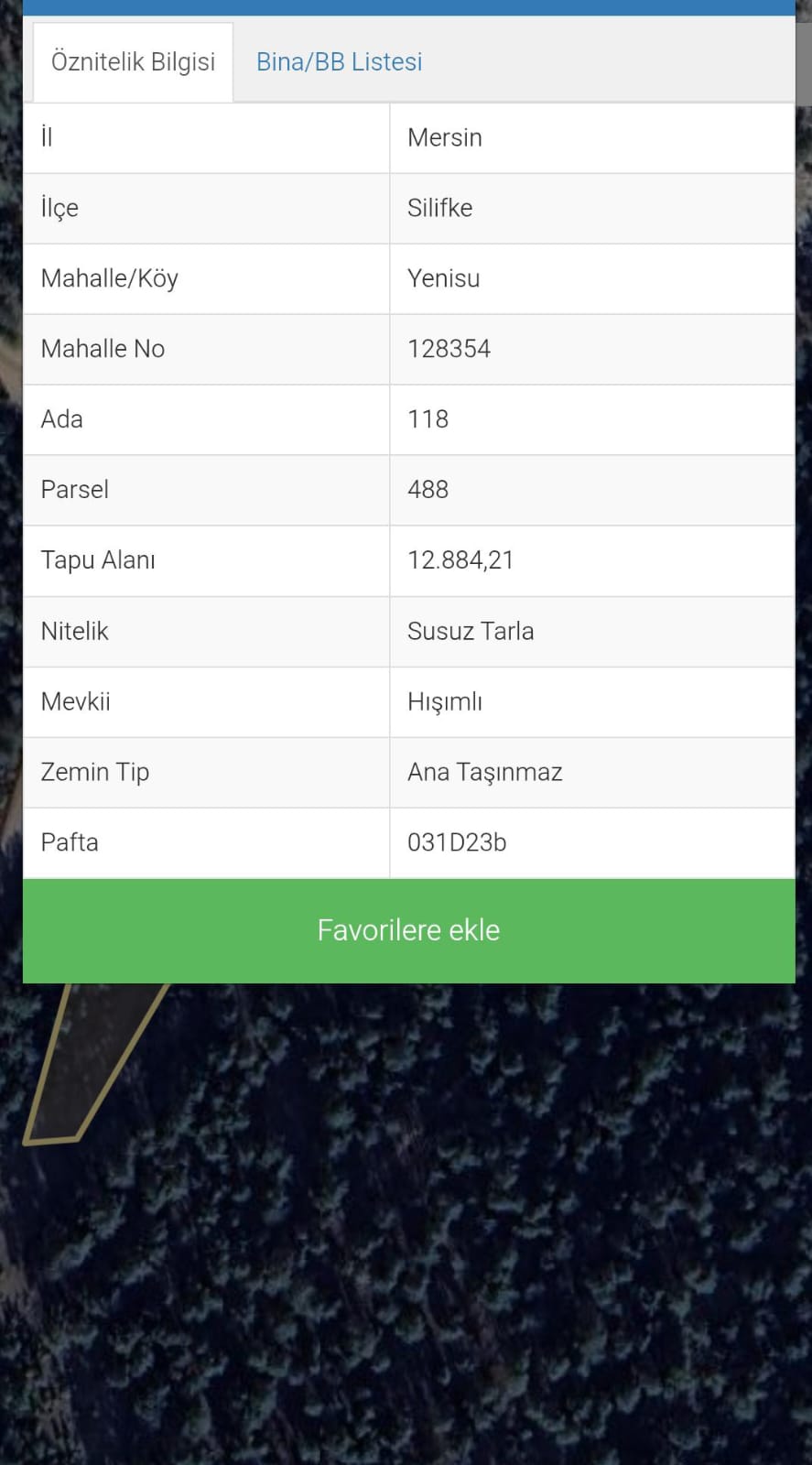Select the Öznitelik Bilgisi tab
The height and width of the screenshot is (1465, 812).
point(133,62)
